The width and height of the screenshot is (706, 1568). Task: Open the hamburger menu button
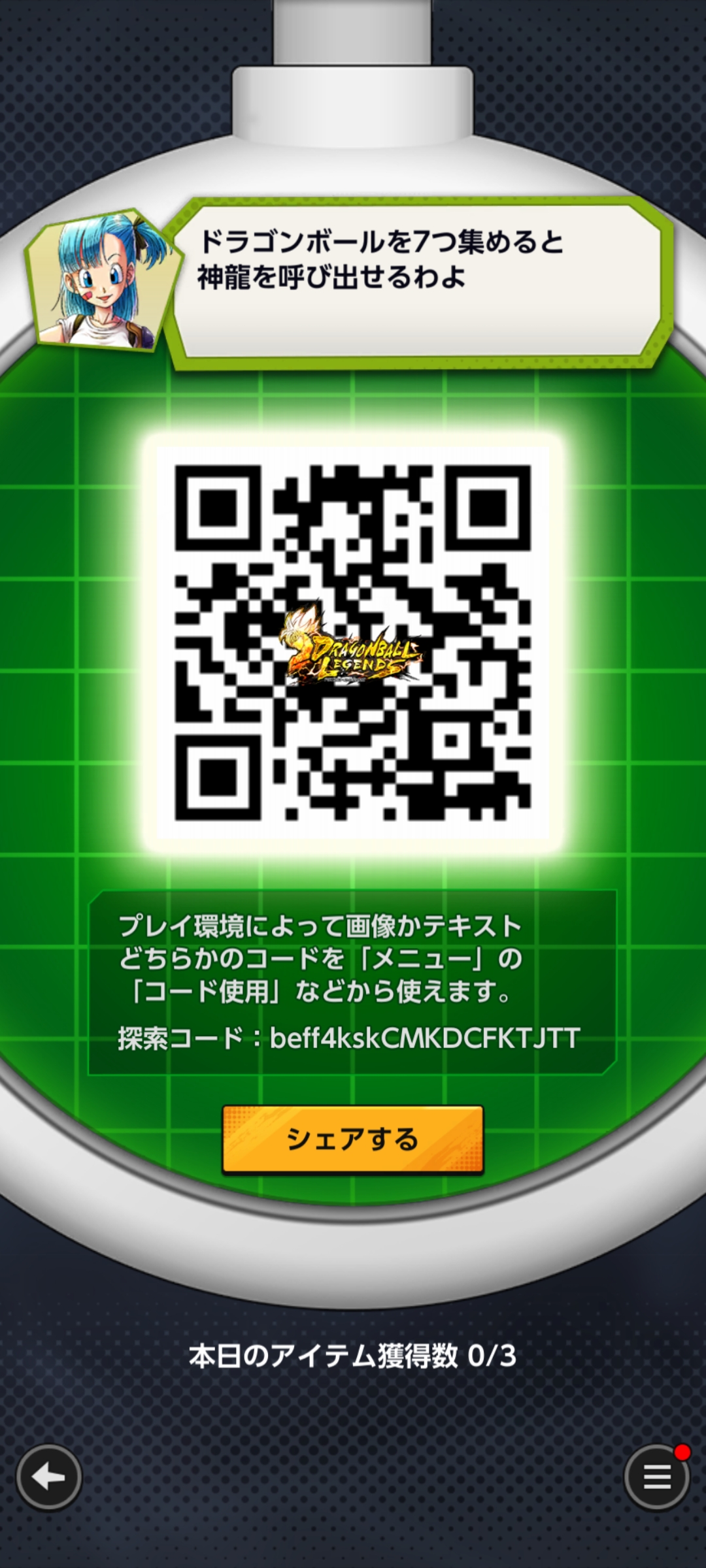click(x=656, y=1477)
